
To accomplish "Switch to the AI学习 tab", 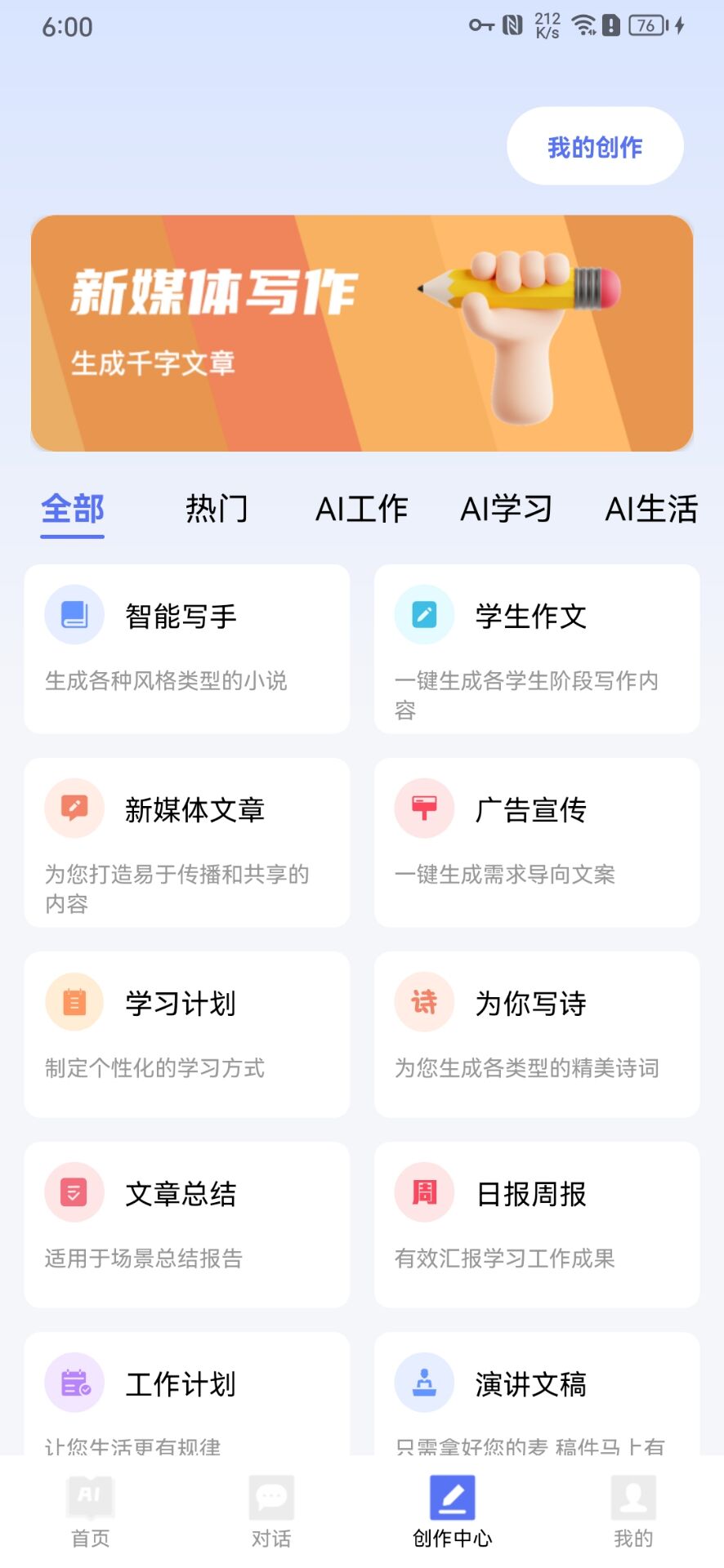I will pyautogui.click(x=506, y=509).
